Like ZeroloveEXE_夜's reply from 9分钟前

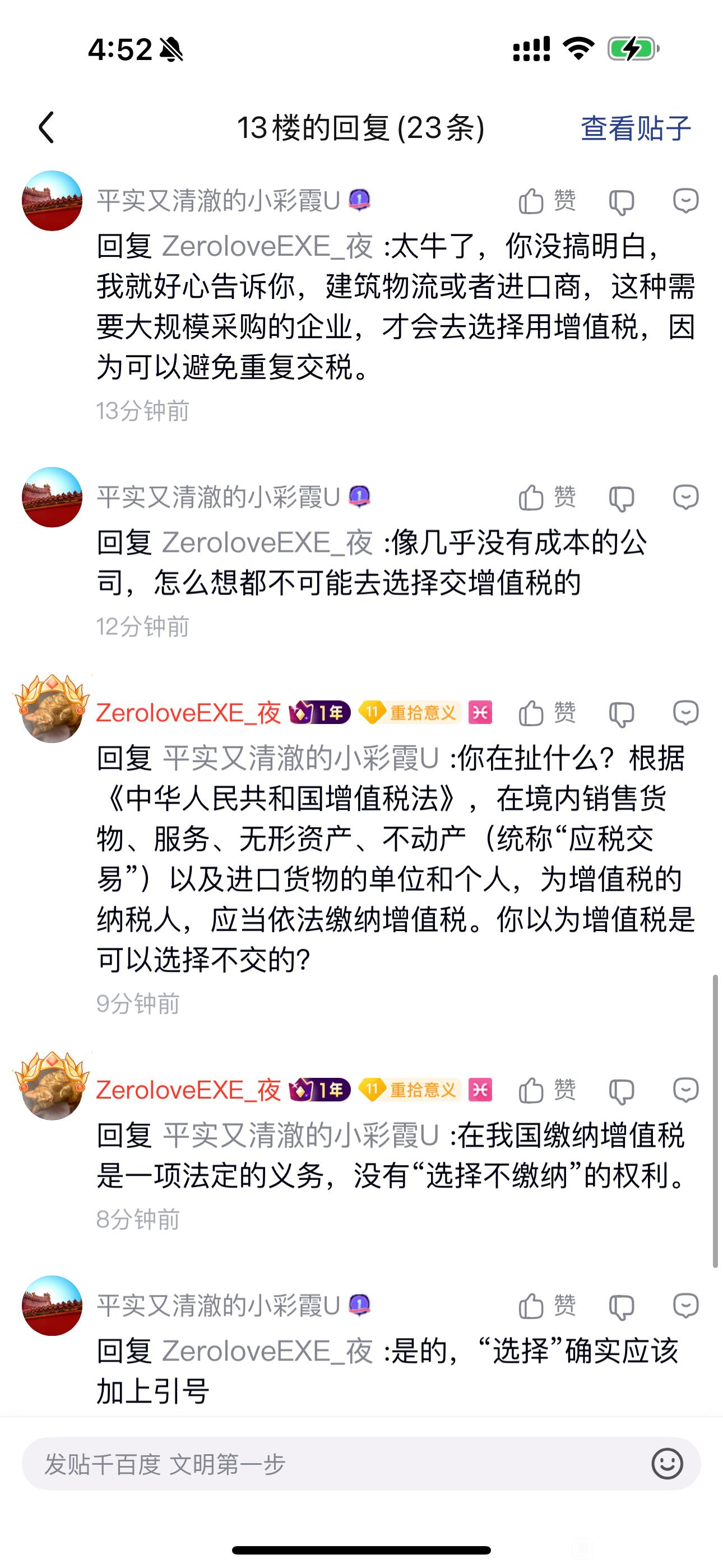click(546, 713)
